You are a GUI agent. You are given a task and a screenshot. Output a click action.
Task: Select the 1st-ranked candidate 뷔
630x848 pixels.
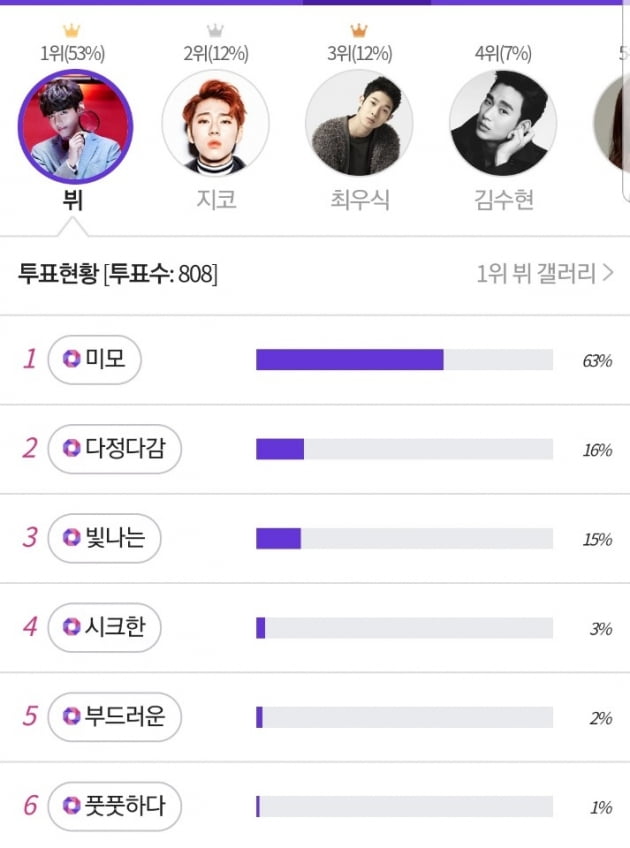tap(76, 126)
